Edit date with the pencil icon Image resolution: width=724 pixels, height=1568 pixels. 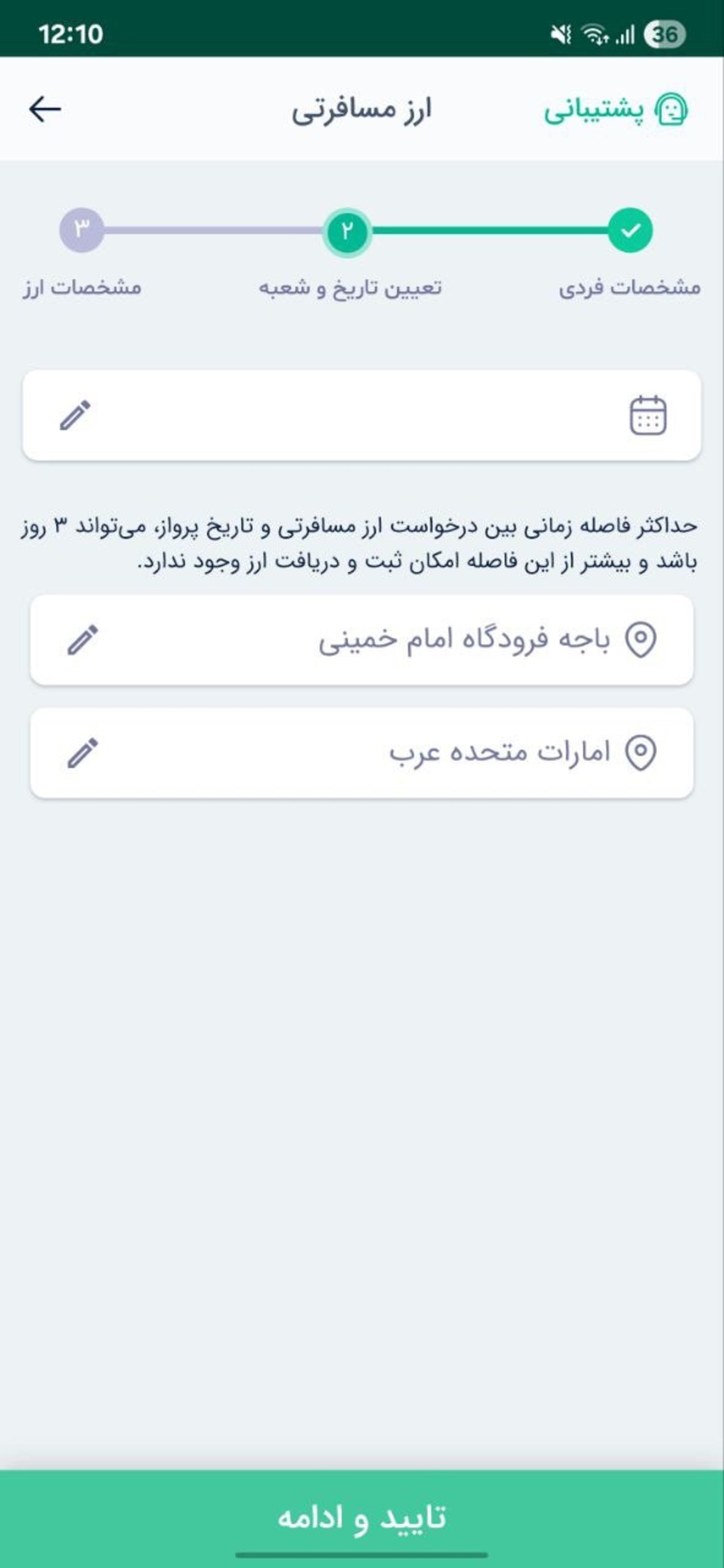[75, 415]
